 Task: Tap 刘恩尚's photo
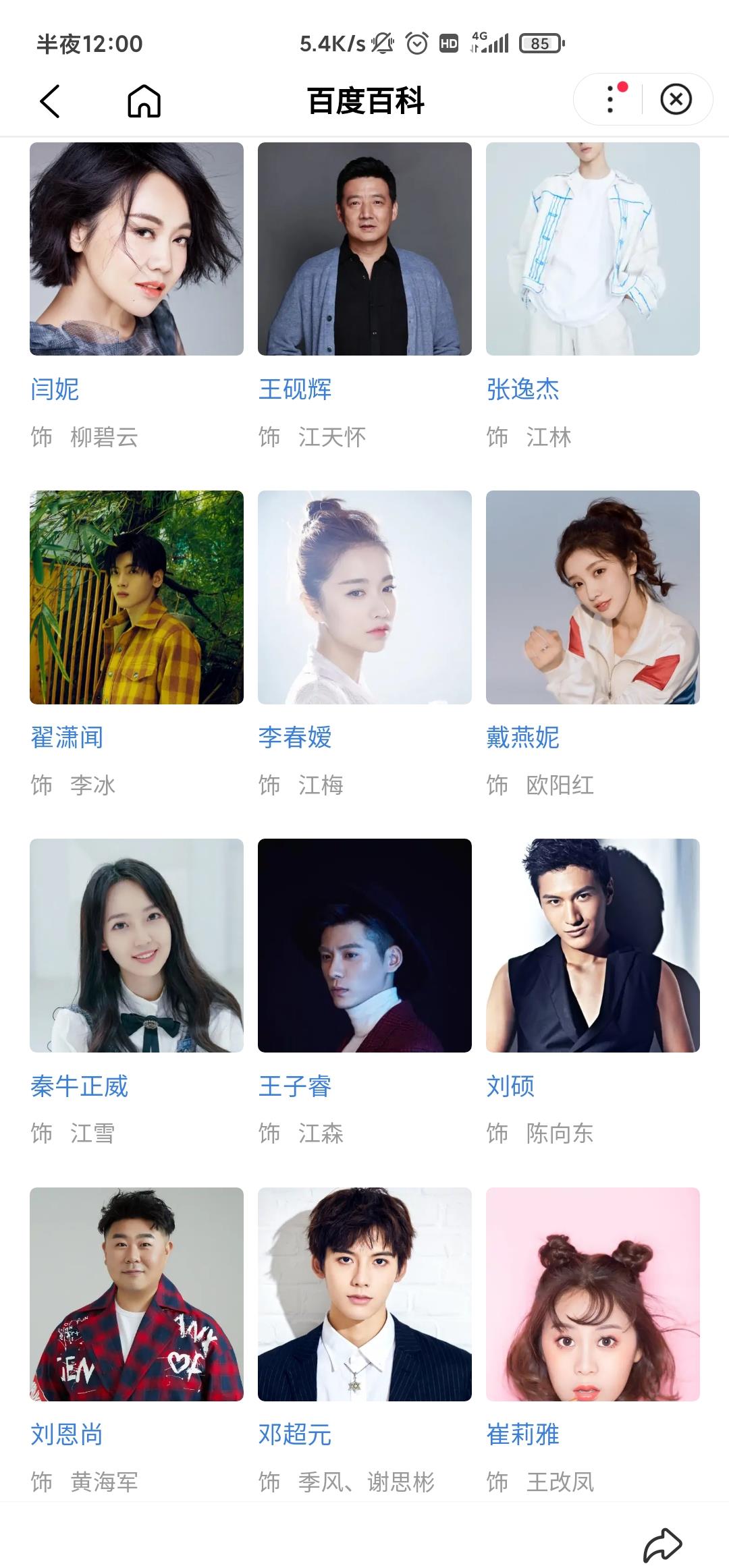[x=136, y=1294]
